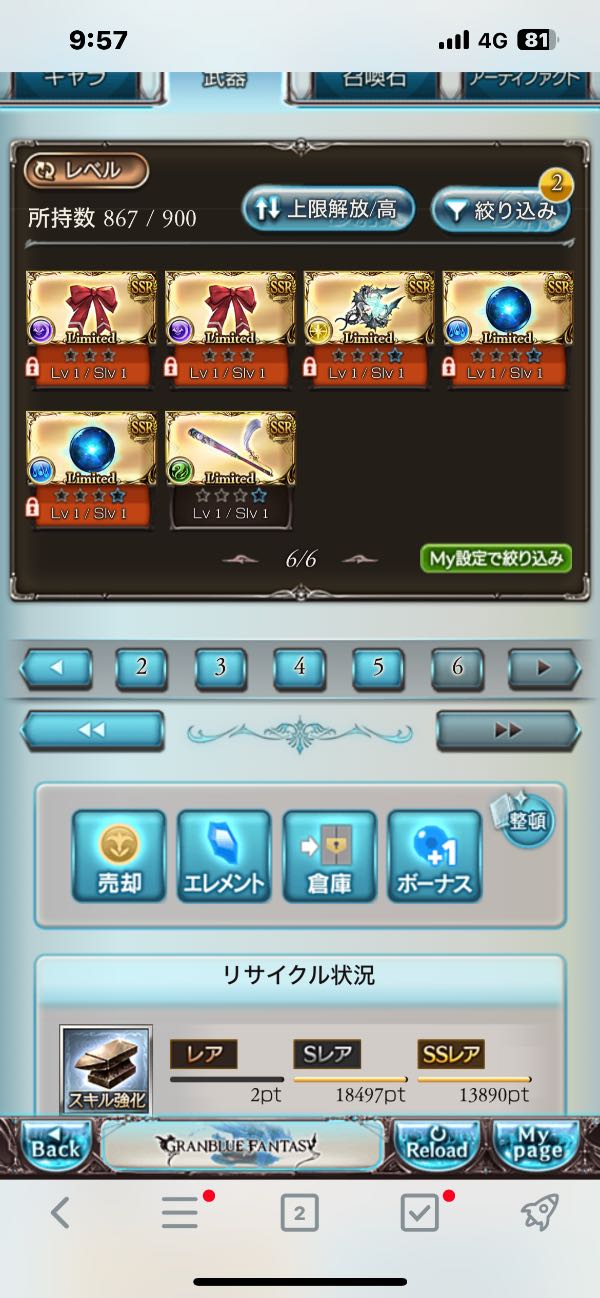Open the green-element sword weapon tile
This screenshot has width=600, height=1298.
pos(231,466)
